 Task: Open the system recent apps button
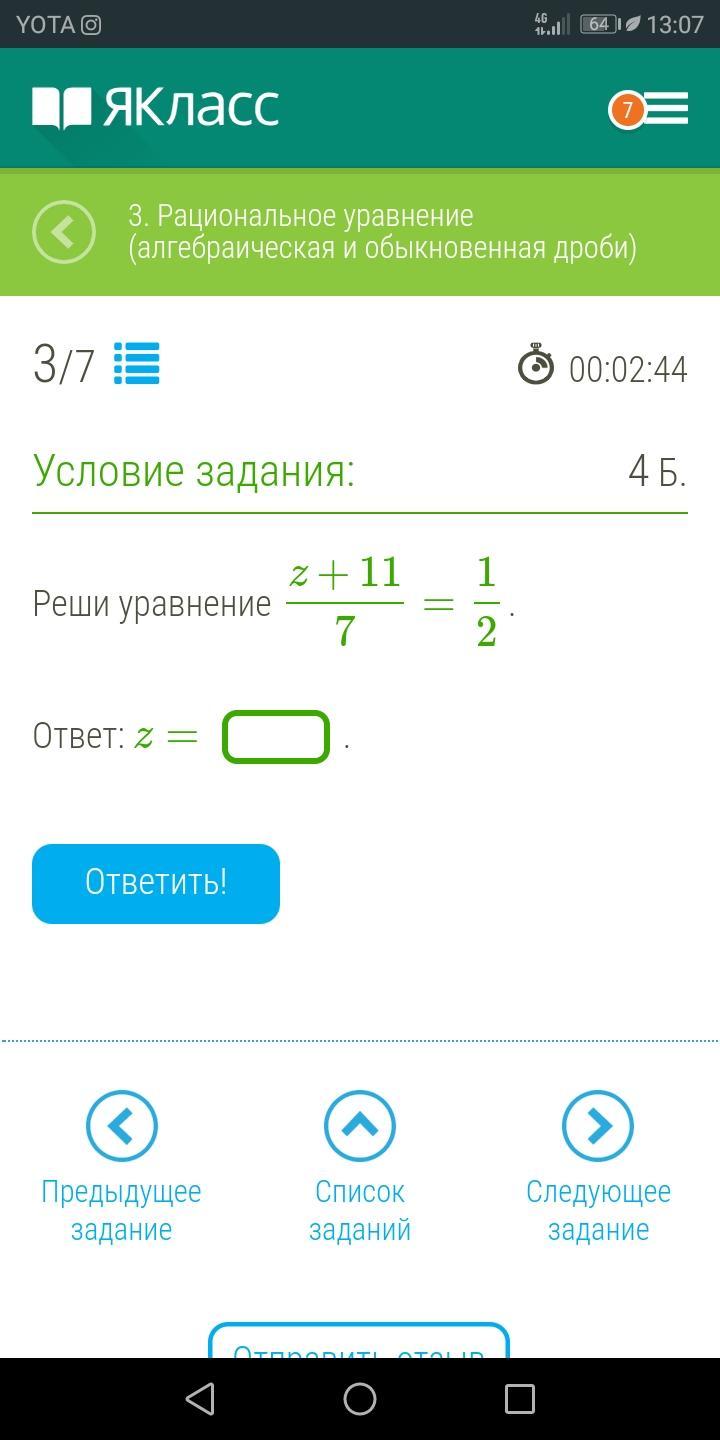(519, 1399)
